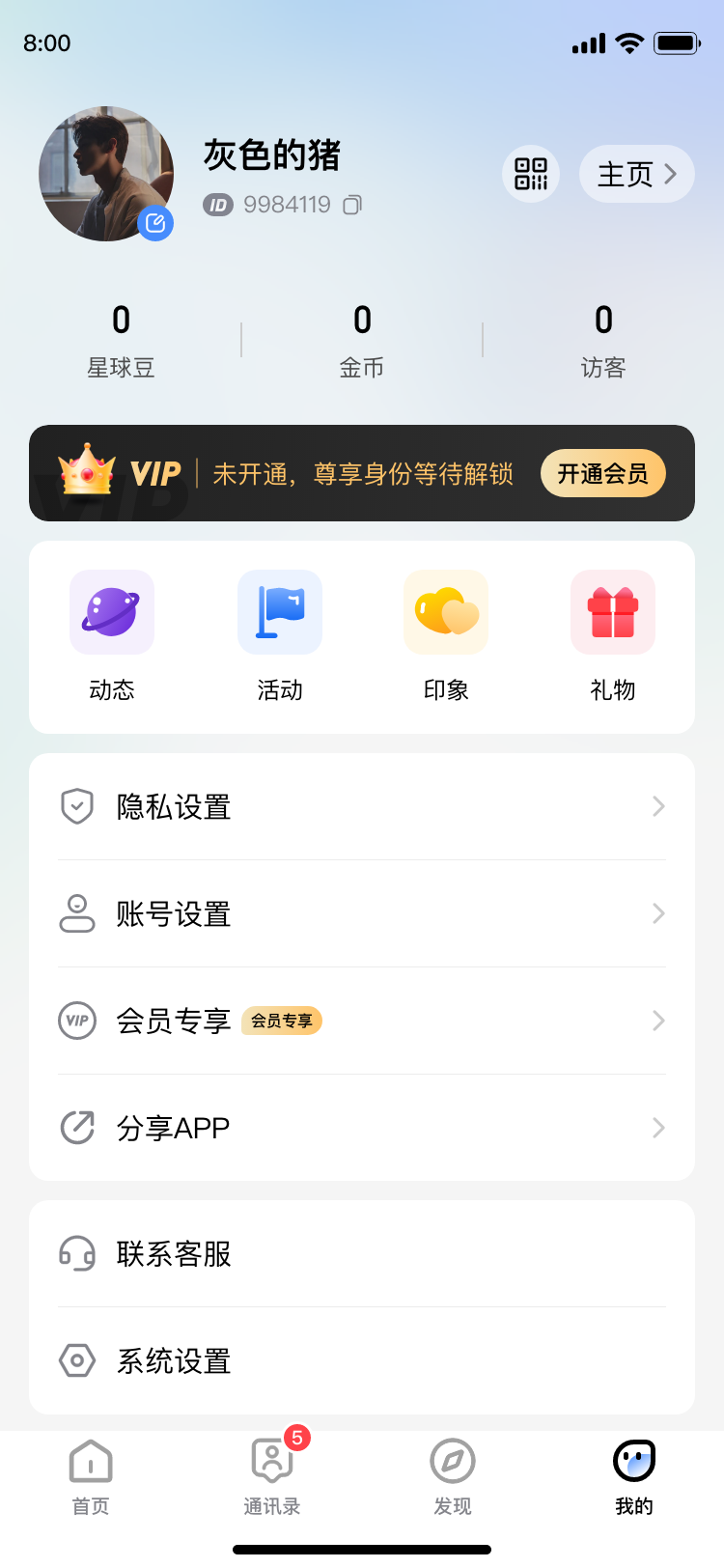Open the 会员专享 row

[x=362, y=1021]
